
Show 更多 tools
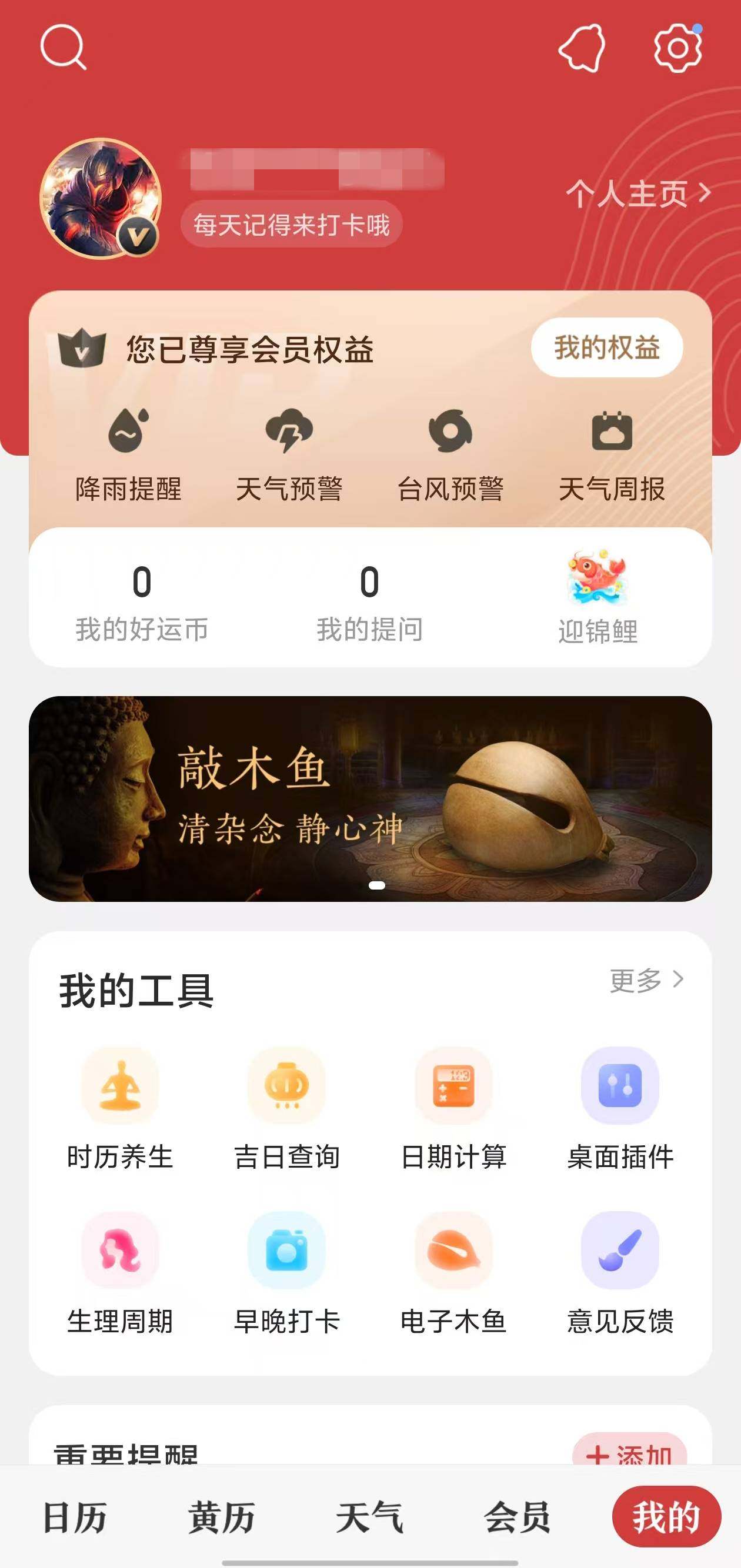point(646,980)
